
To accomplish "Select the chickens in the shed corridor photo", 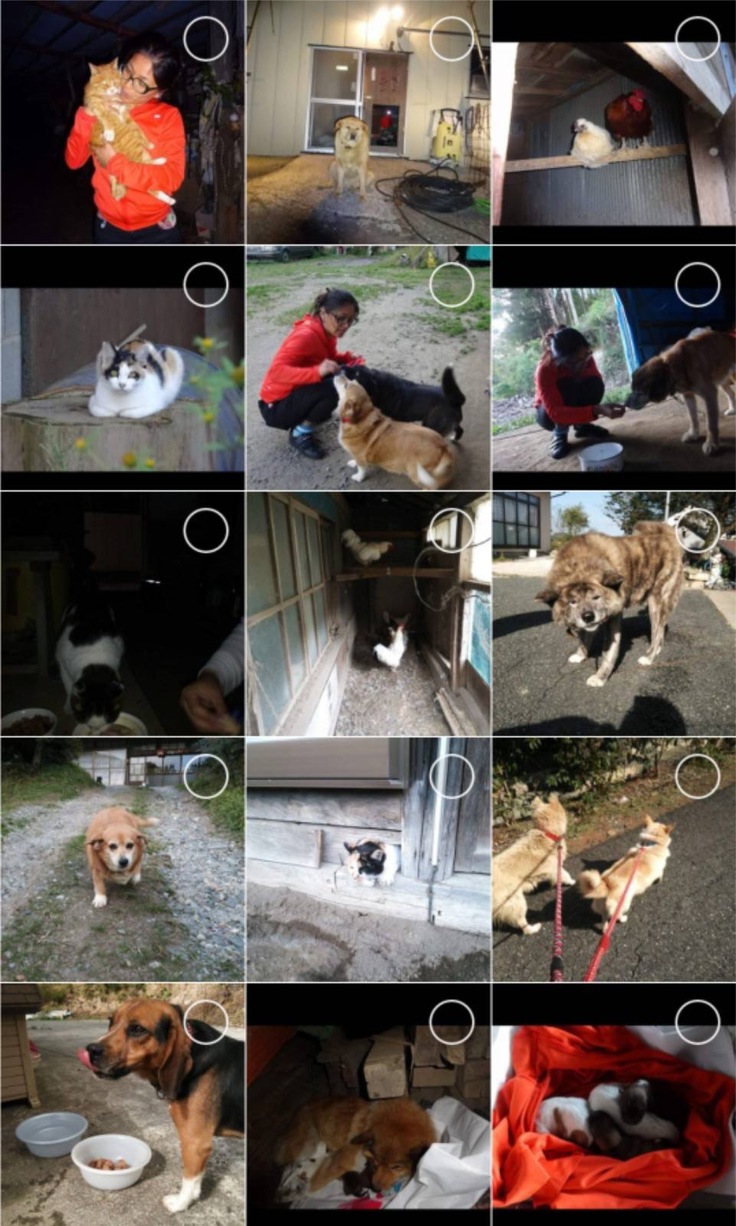I will click(452, 530).
